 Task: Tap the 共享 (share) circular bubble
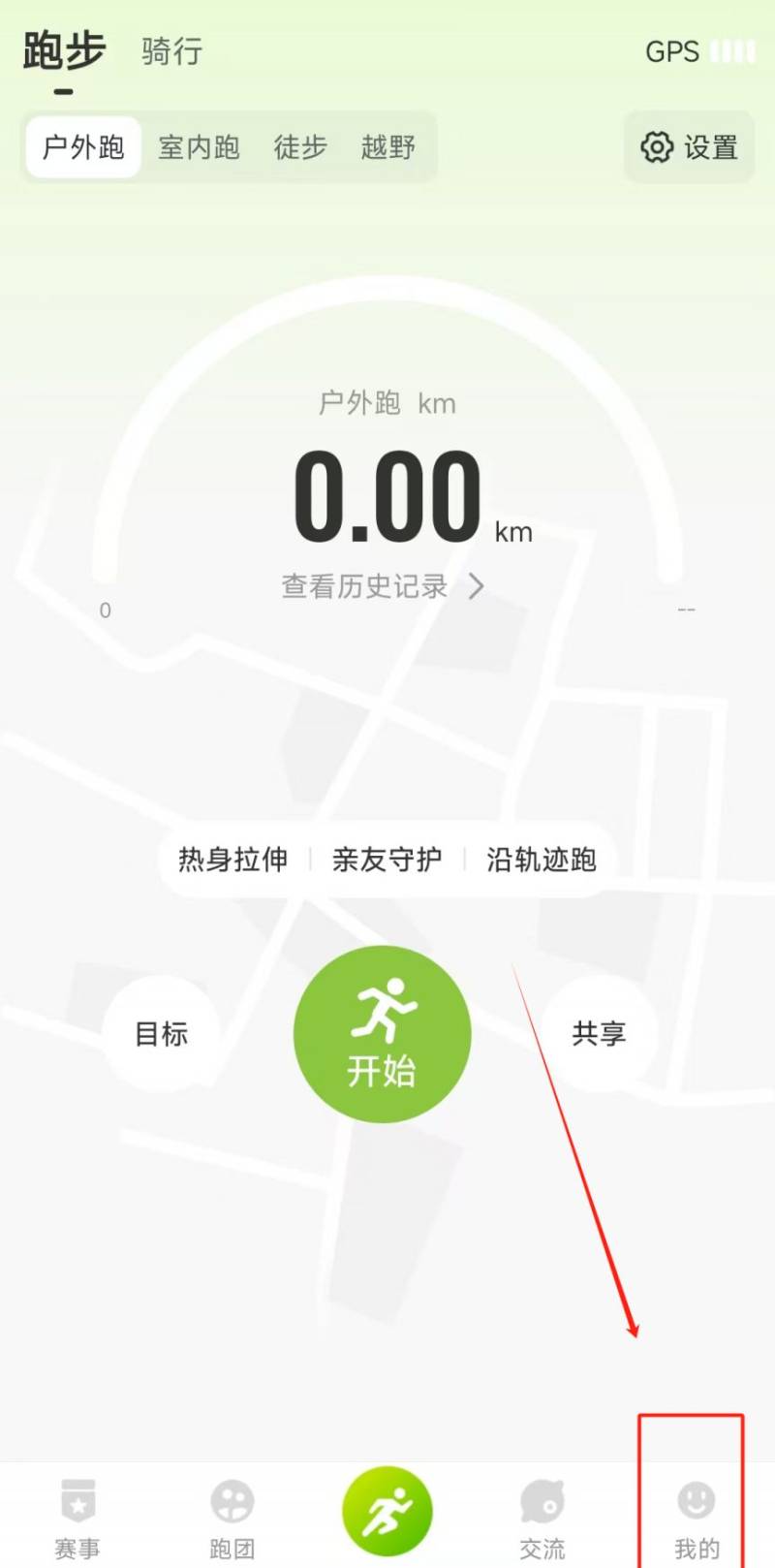[x=598, y=1032]
